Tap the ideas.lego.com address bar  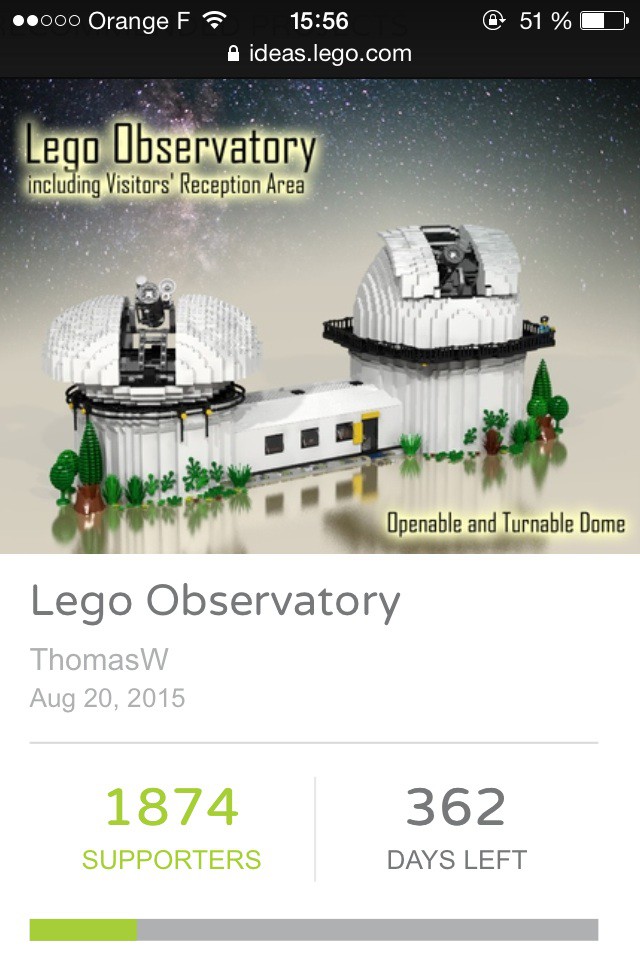coord(320,54)
